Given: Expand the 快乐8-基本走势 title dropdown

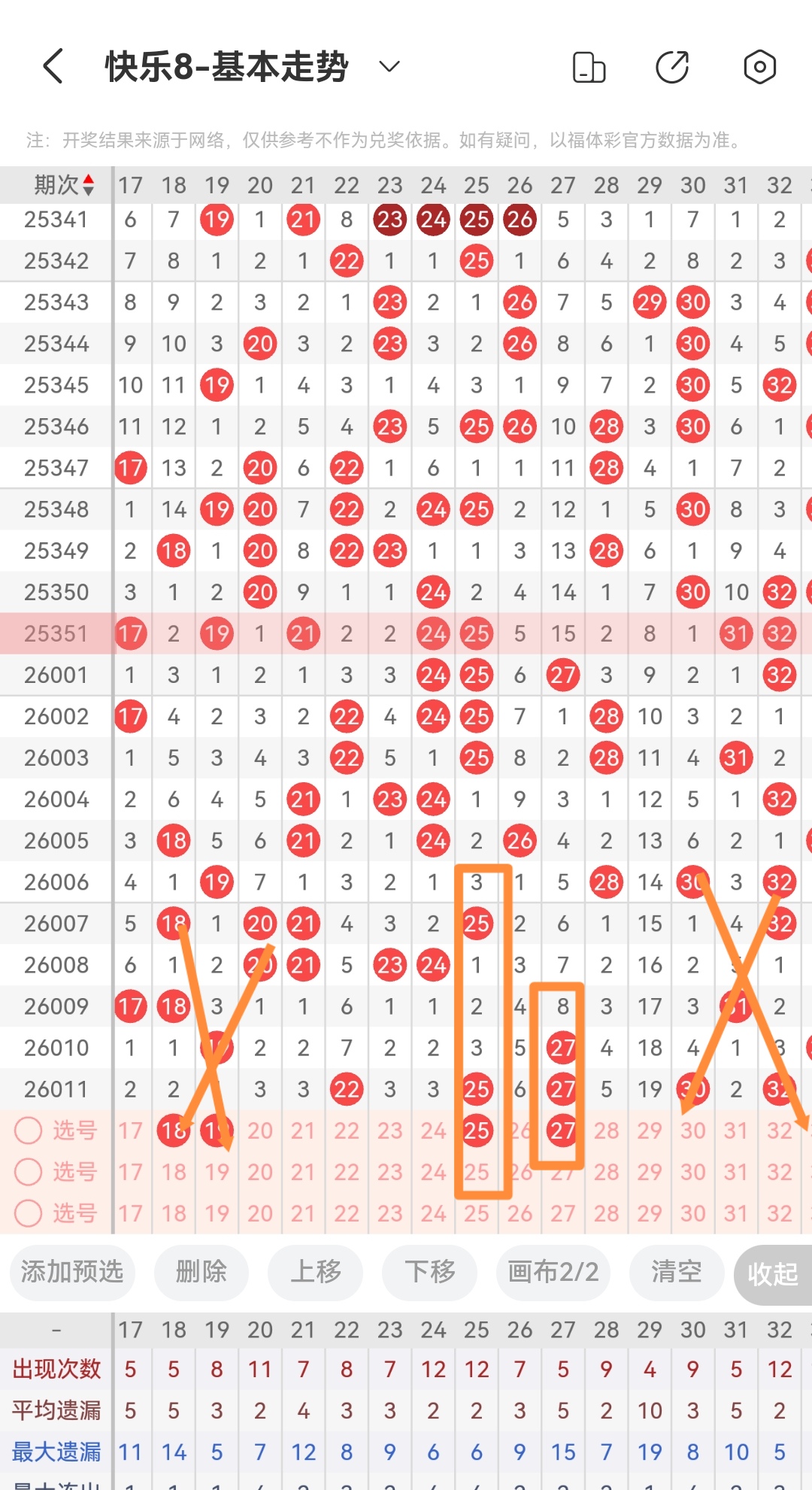Looking at the screenshot, I should point(389,66).
